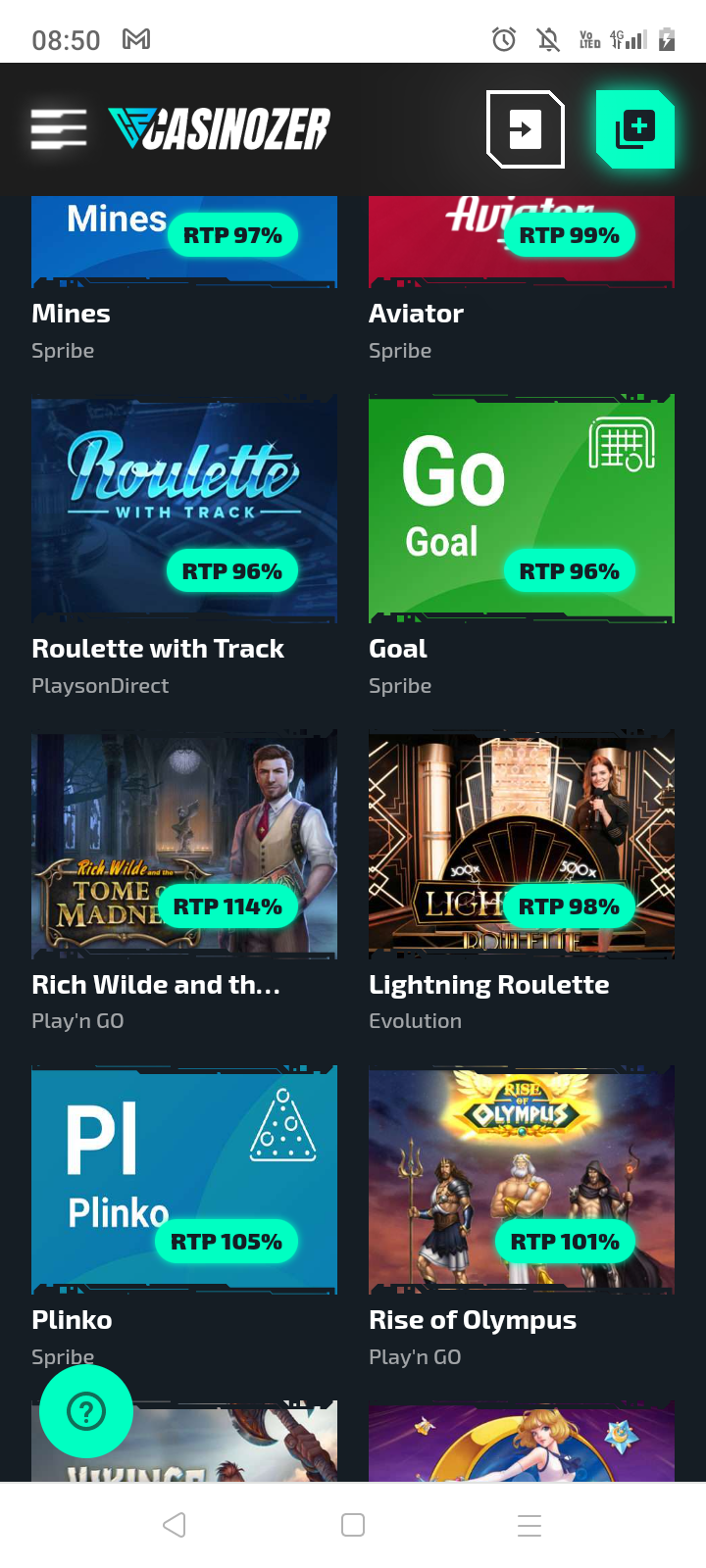Open the Plinko game
706x1568 pixels.
pyautogui.click(x=184, y=1179)
